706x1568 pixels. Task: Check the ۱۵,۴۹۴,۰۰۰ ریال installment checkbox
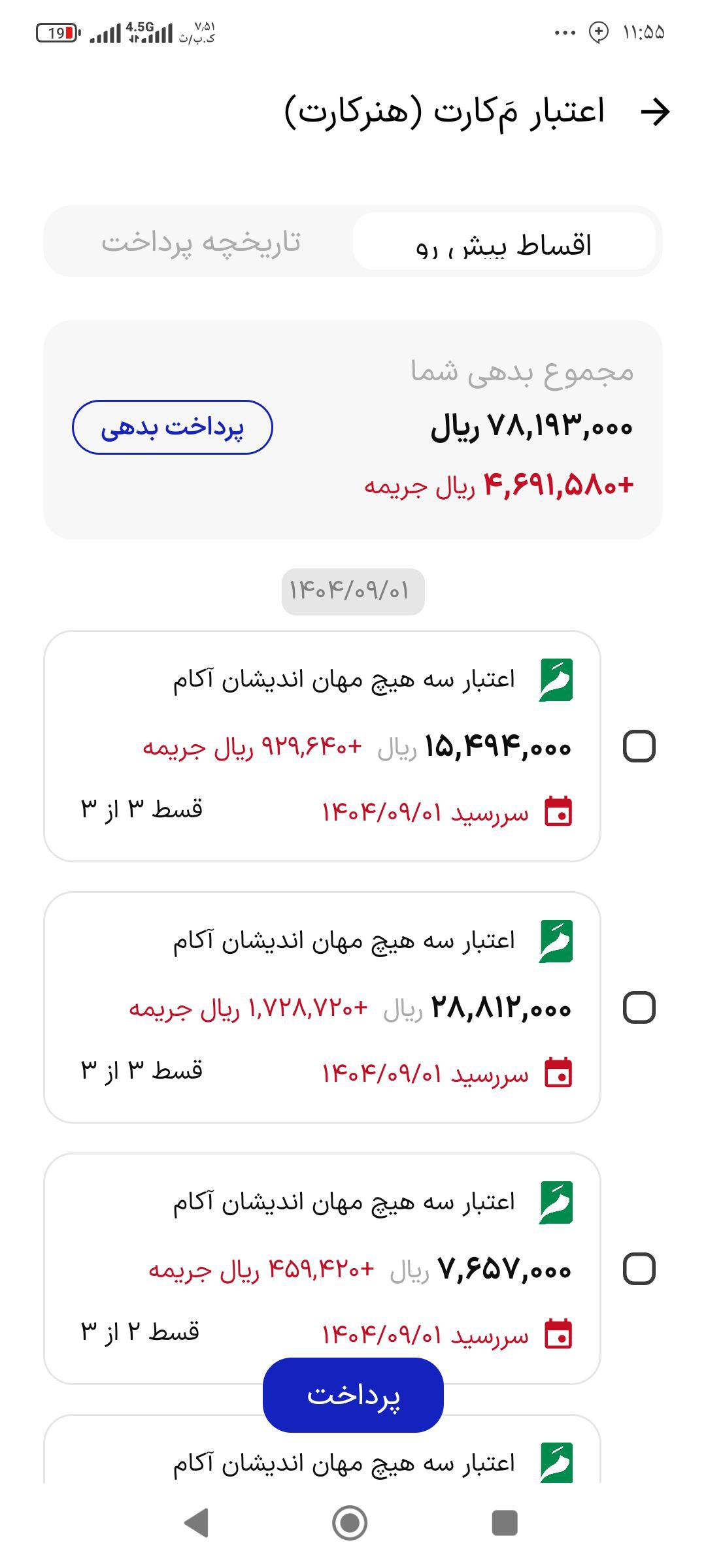(x=639, y=746)
